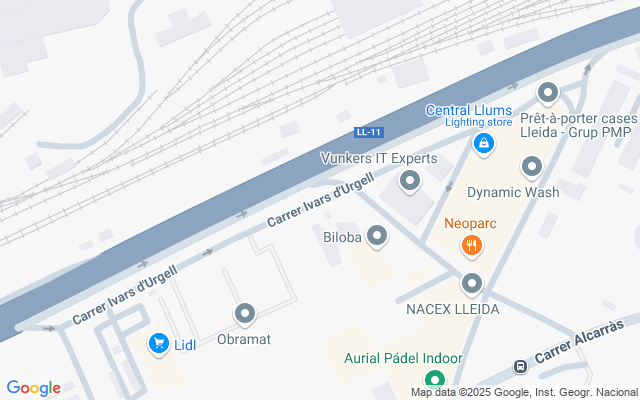Select the Lidl store marker
This screenshot has height=400, width=640.
click(158, 344)
